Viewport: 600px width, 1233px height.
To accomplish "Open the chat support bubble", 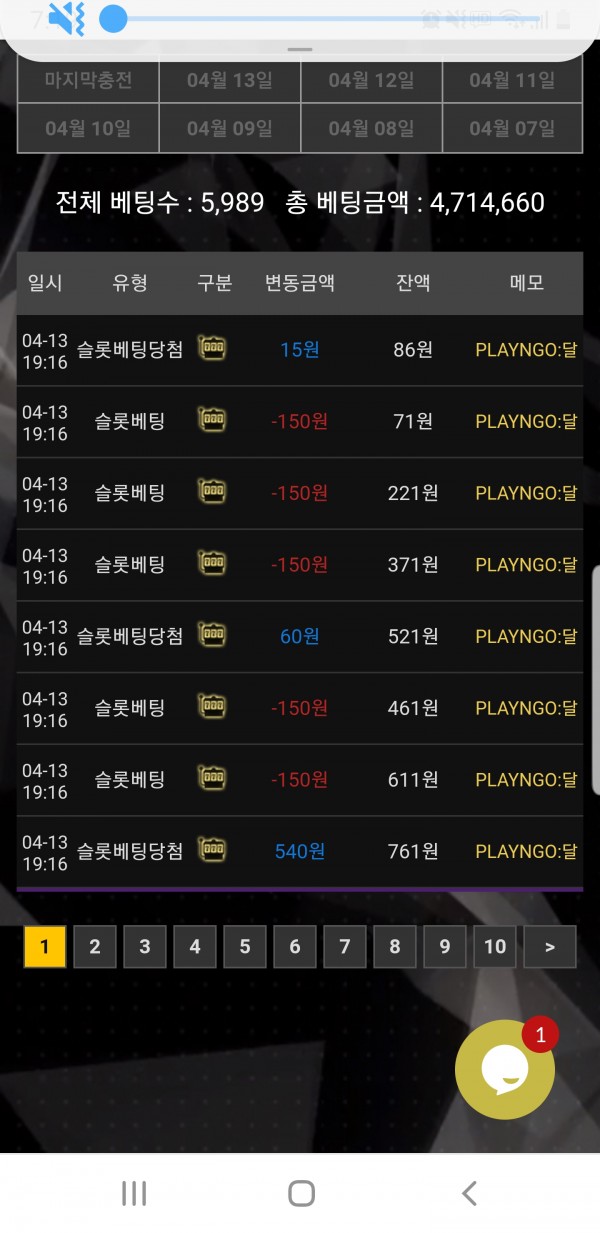I will (x=505, y=1069).
